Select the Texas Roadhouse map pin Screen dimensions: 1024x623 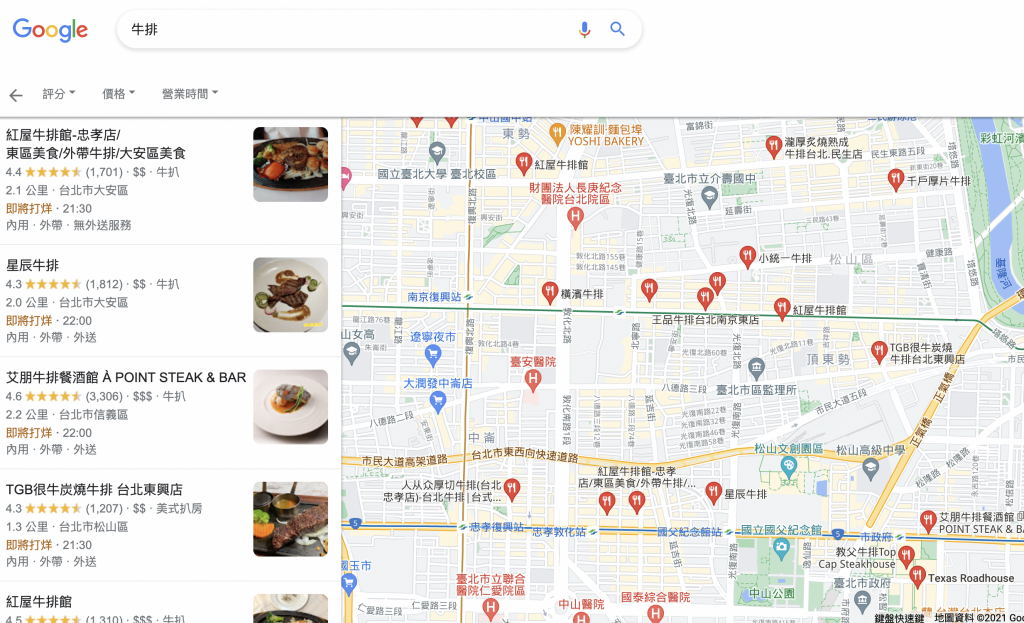[x=917, y=576]
